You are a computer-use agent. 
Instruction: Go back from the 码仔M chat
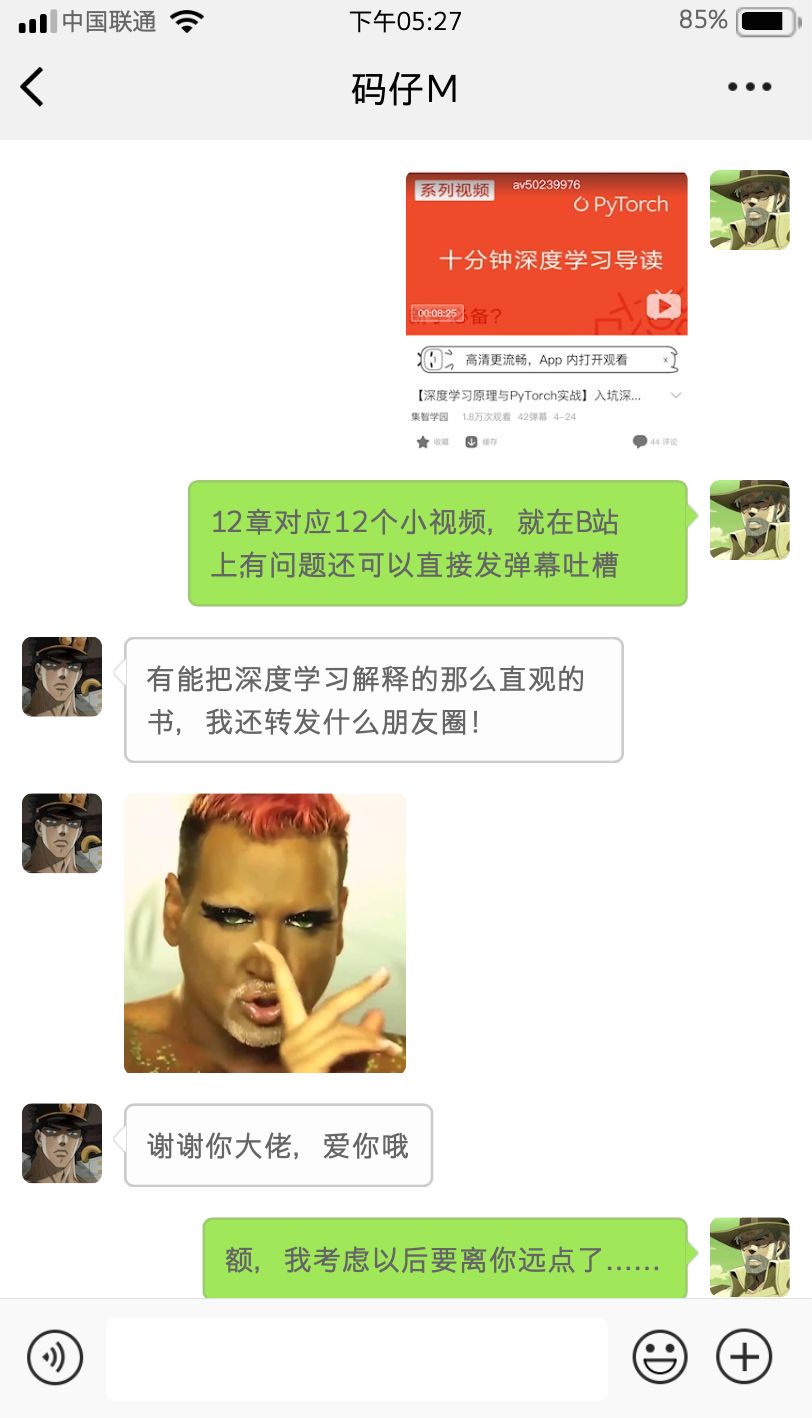(33, 88)
